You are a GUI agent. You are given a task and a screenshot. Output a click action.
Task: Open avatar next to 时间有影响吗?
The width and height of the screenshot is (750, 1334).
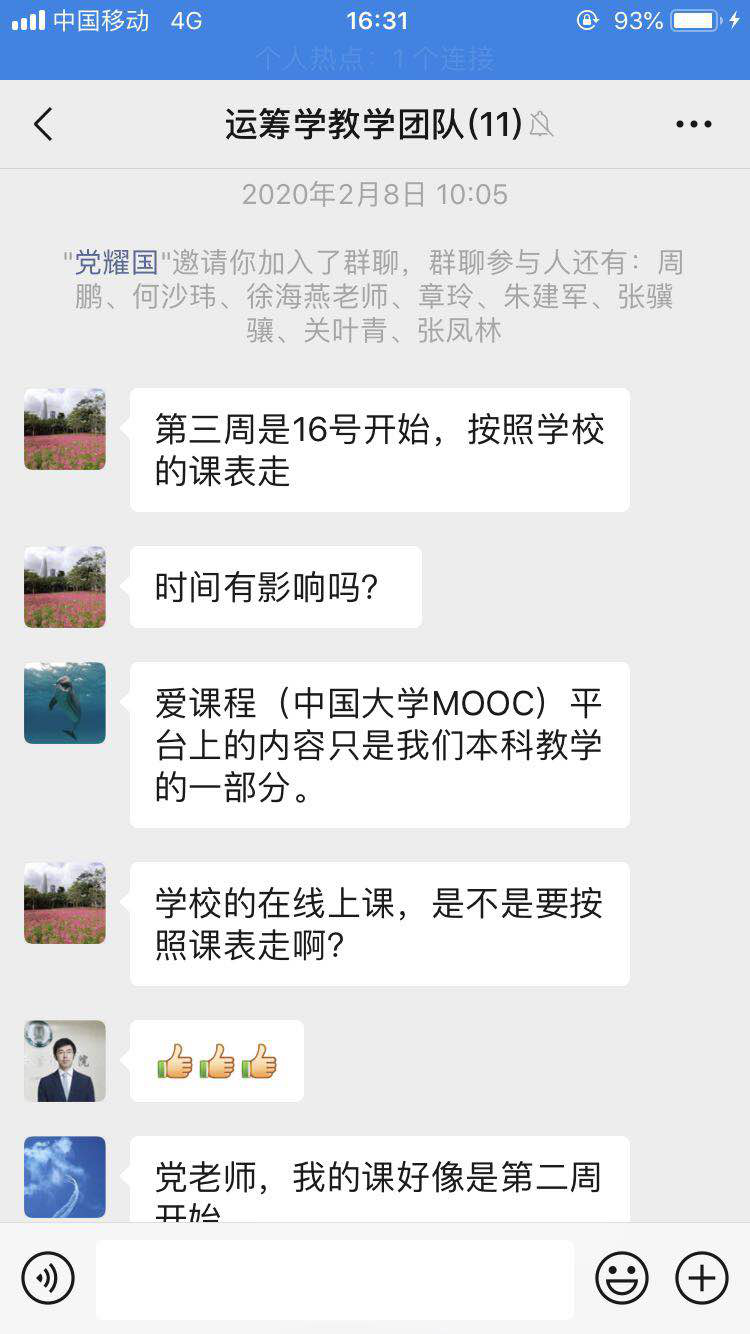point(65,587)
